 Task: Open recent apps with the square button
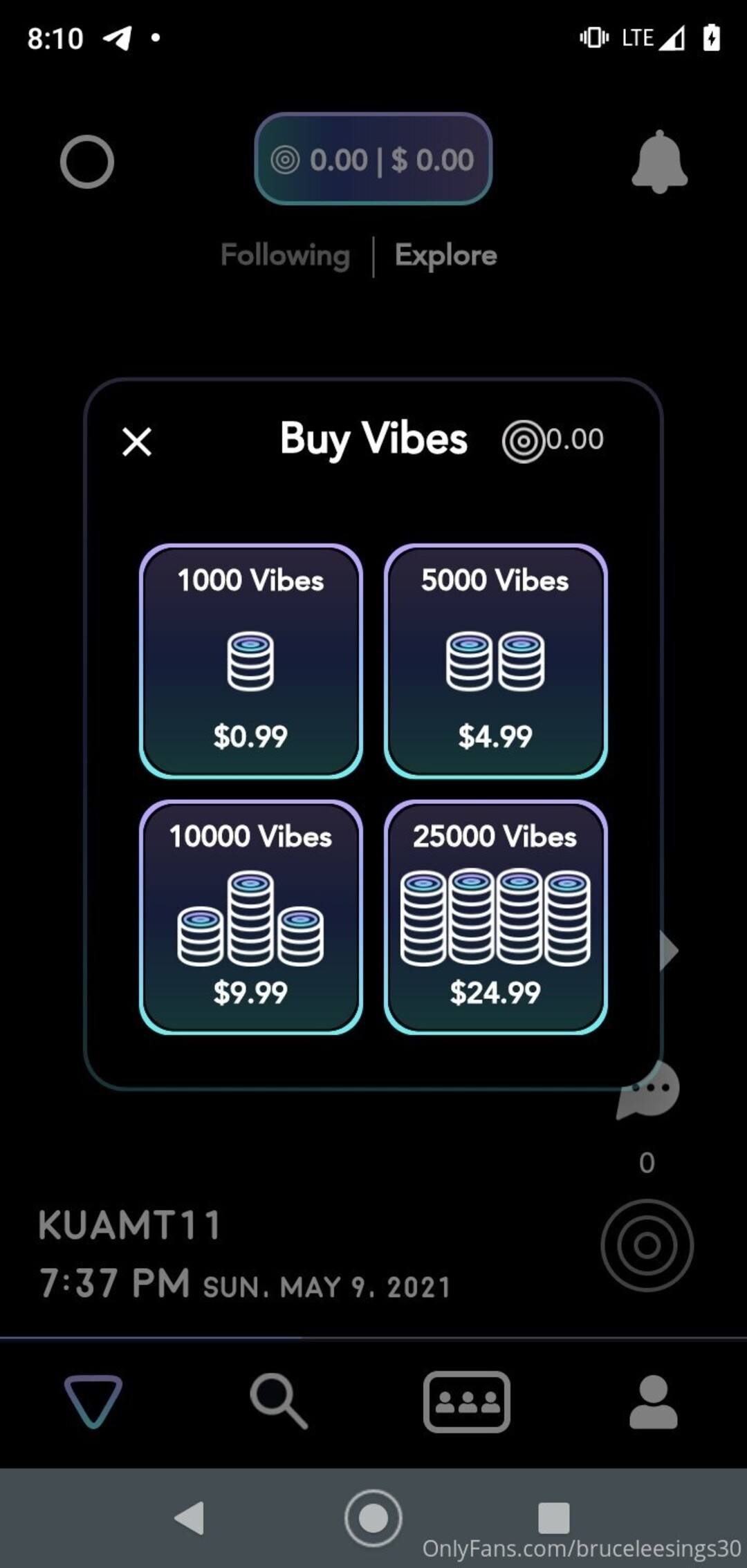pos(553,1518)
